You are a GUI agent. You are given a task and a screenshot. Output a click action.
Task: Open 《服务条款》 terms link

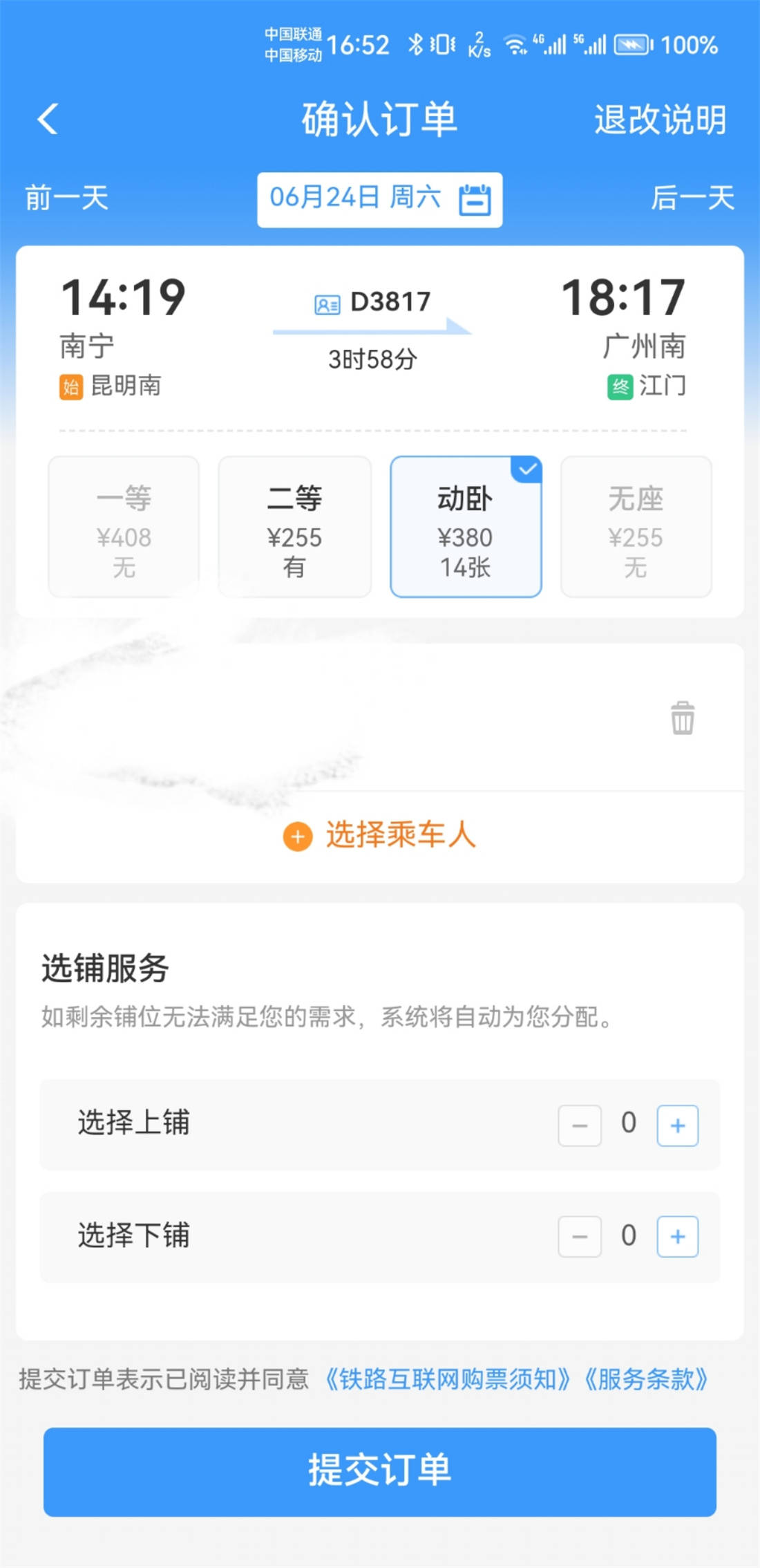click(646, 1379)
